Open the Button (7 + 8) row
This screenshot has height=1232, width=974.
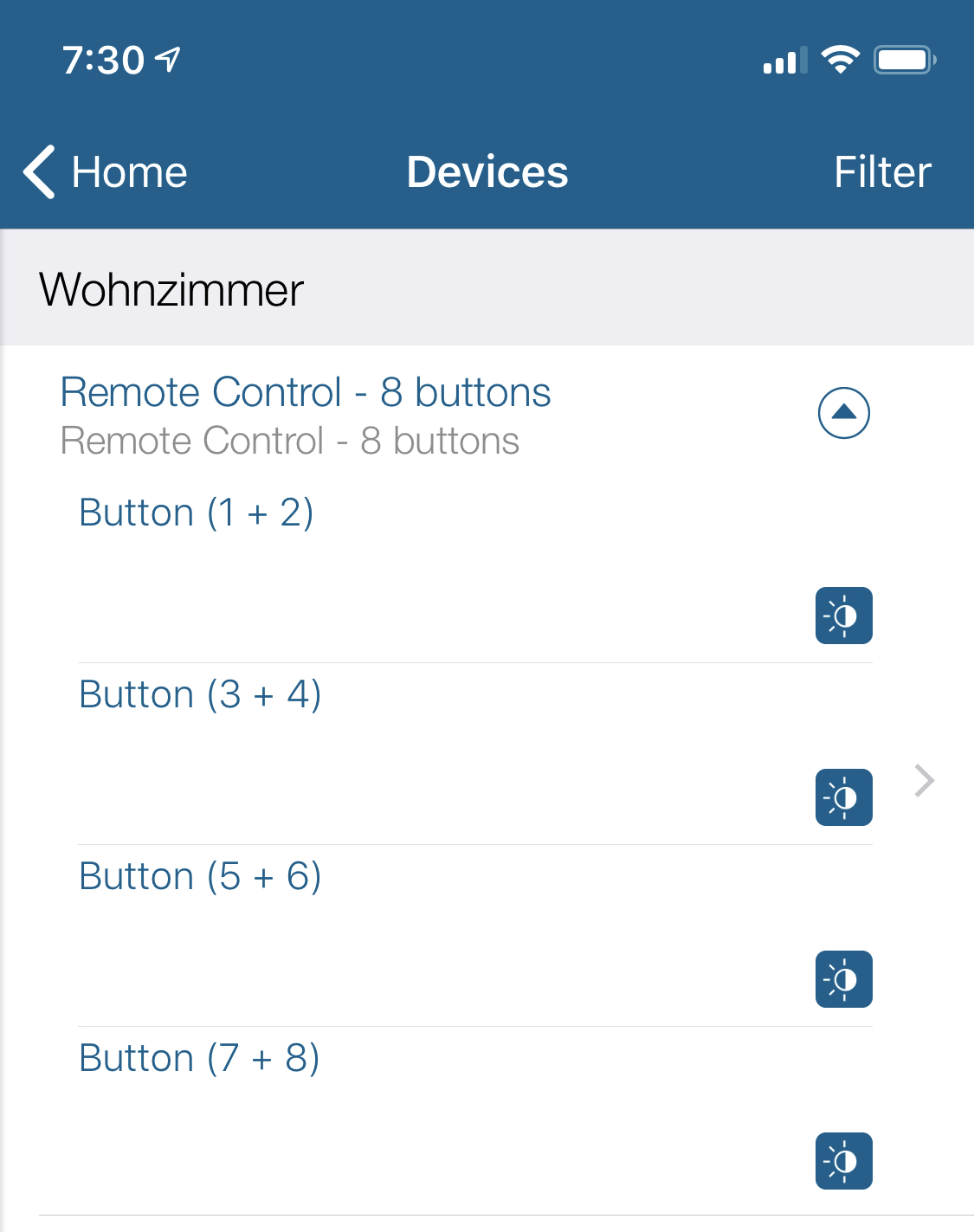pos(199,1058)
